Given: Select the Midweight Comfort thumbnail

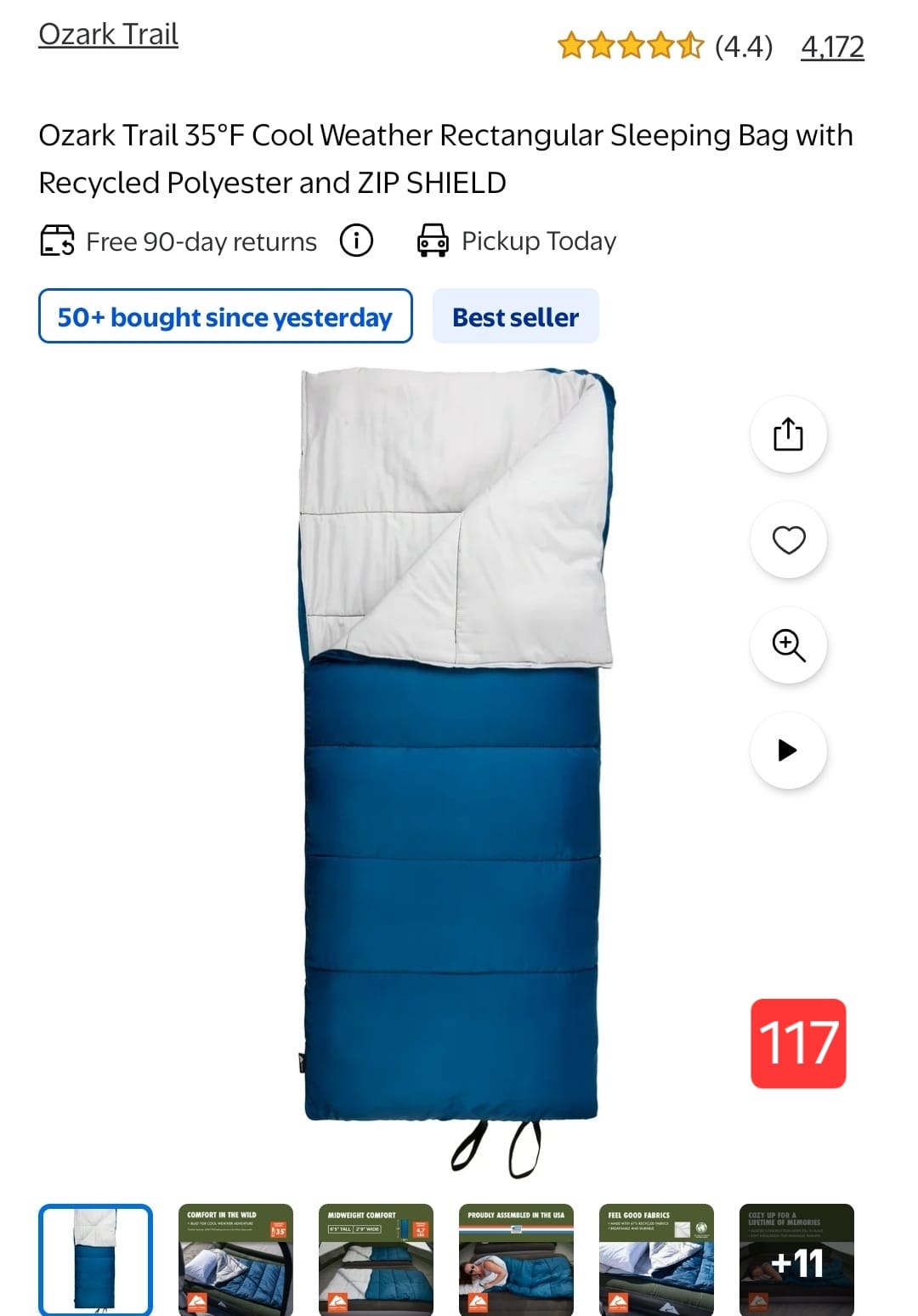Looking at the screenshot, I should click(x=376, y=1259).
